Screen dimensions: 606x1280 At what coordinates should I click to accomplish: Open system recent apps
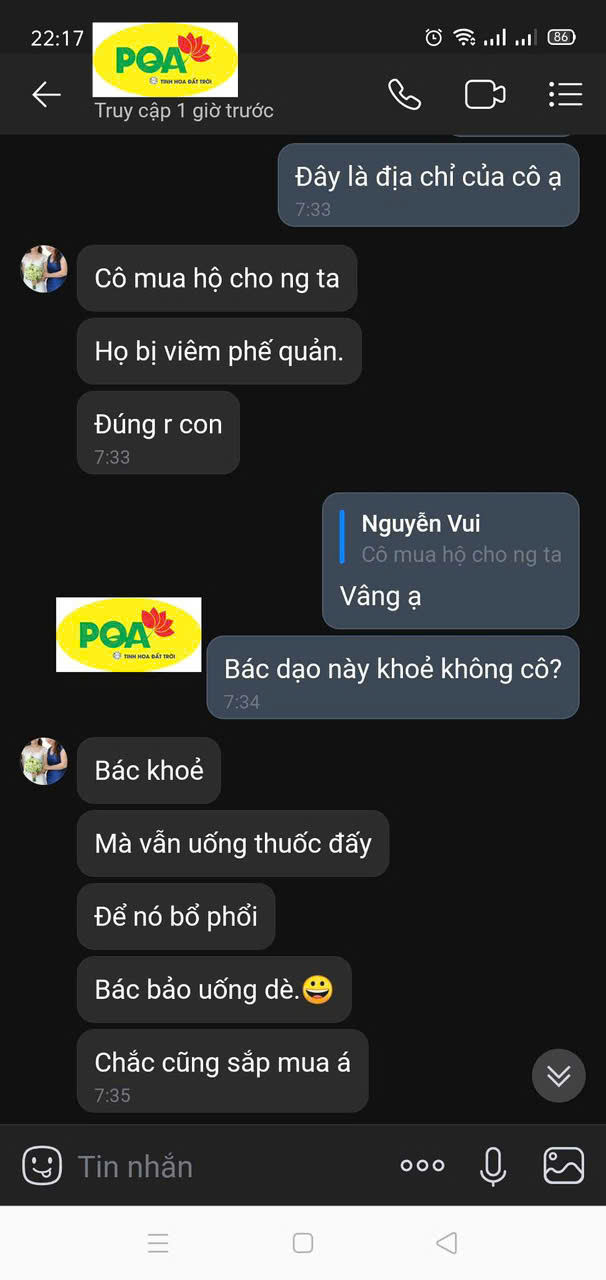click(158, 1243)
